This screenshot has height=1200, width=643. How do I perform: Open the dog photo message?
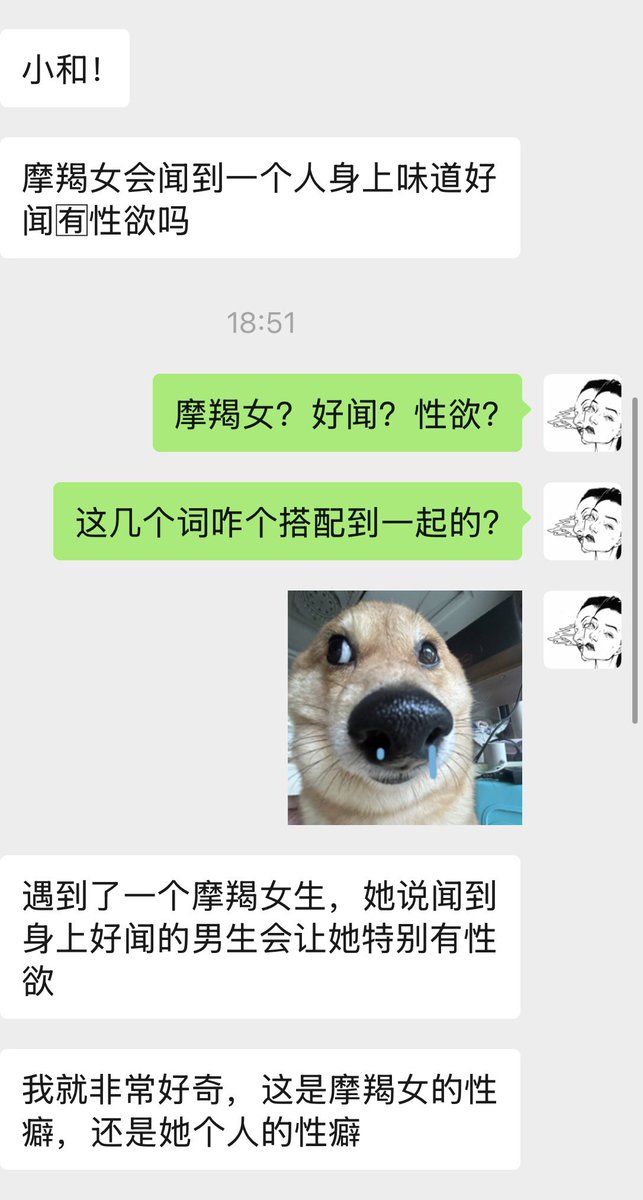click(405, 707)
